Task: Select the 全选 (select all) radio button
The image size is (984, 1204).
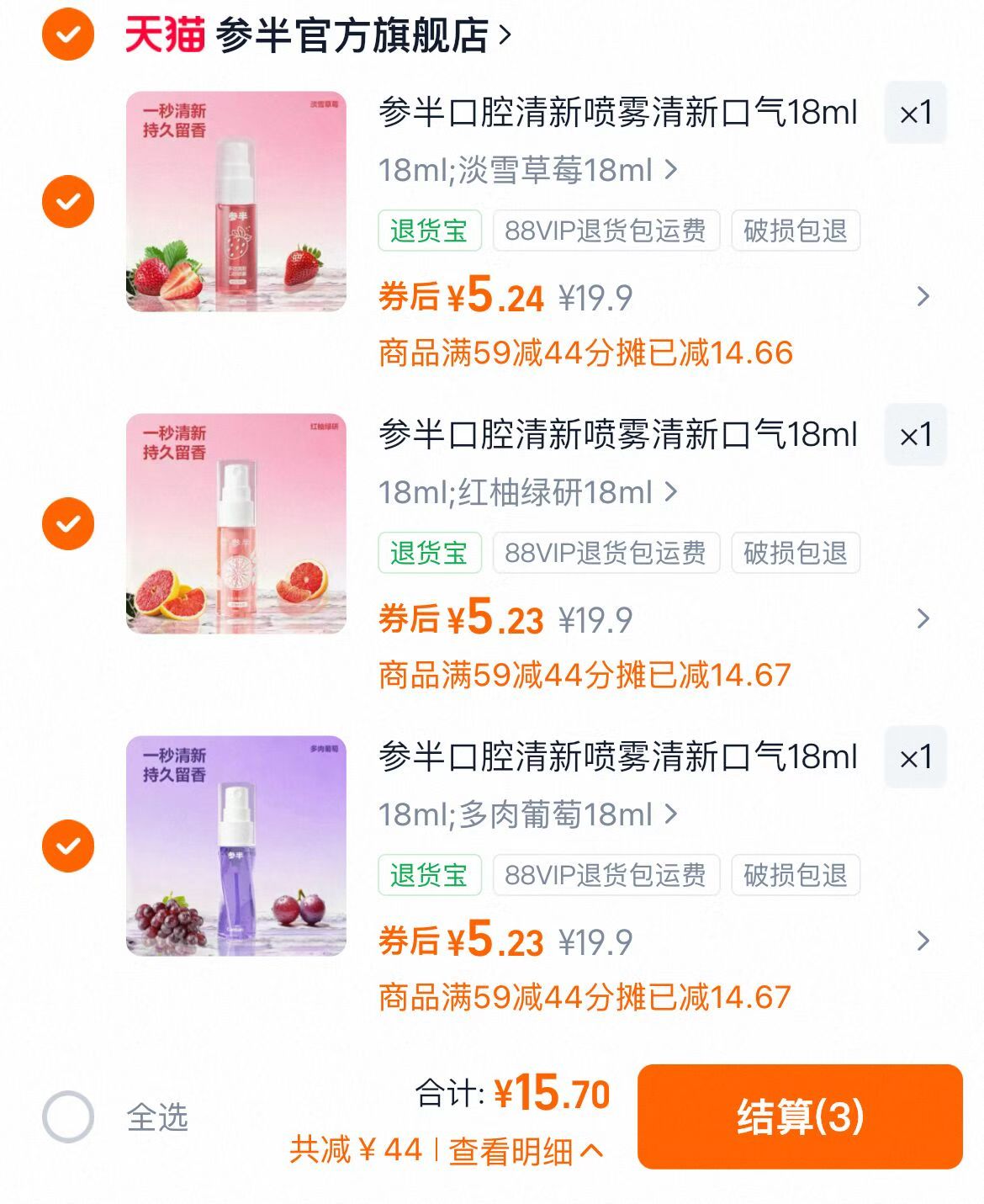Action: tap(67, 1114)
